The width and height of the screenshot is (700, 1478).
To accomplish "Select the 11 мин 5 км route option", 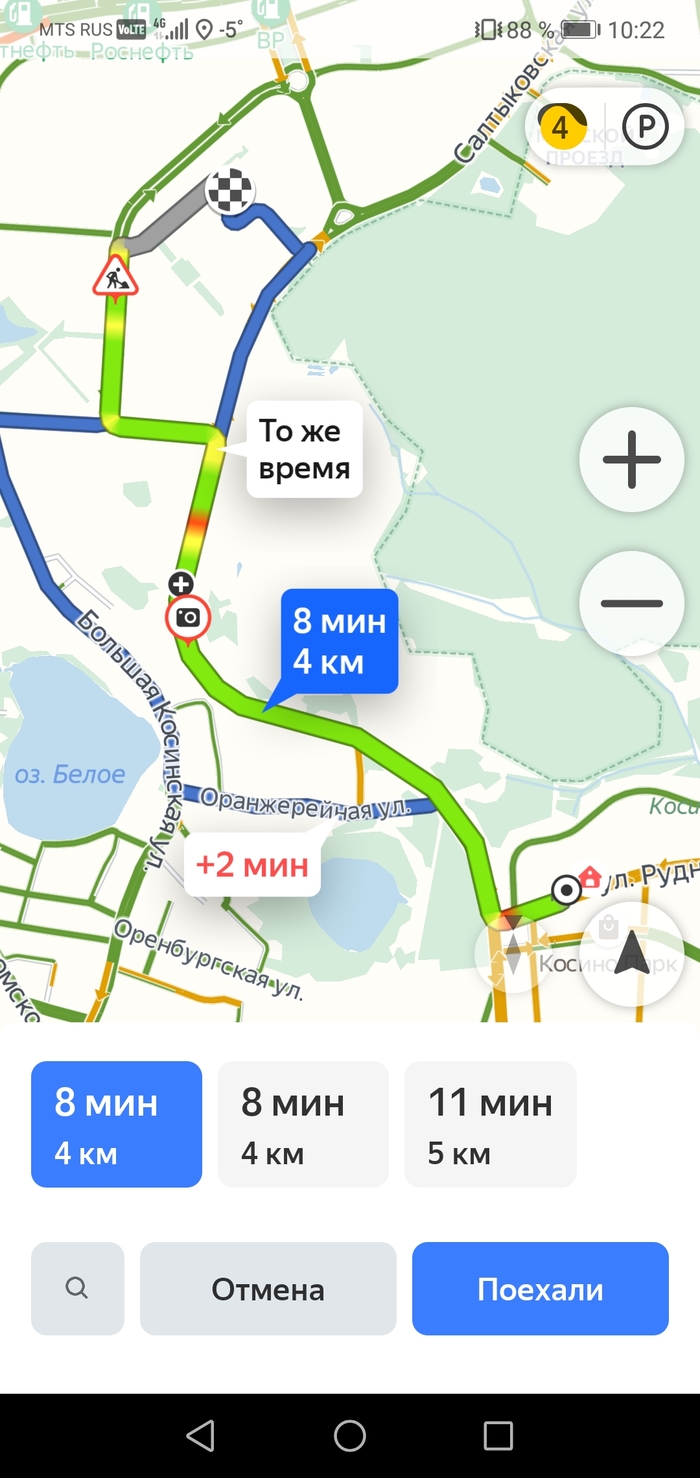I will coord(490,1124).
